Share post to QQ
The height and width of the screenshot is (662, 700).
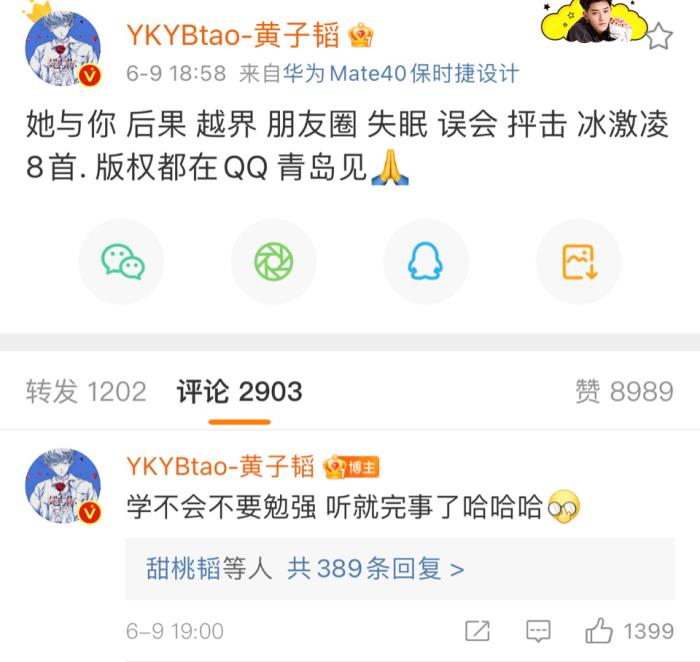426,261
